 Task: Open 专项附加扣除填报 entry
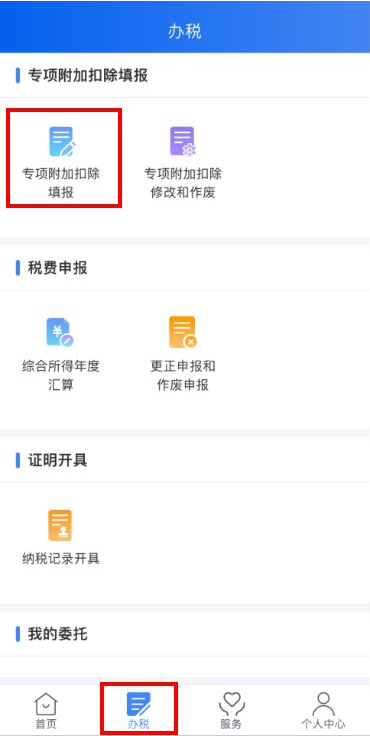(x=62, y=161)
